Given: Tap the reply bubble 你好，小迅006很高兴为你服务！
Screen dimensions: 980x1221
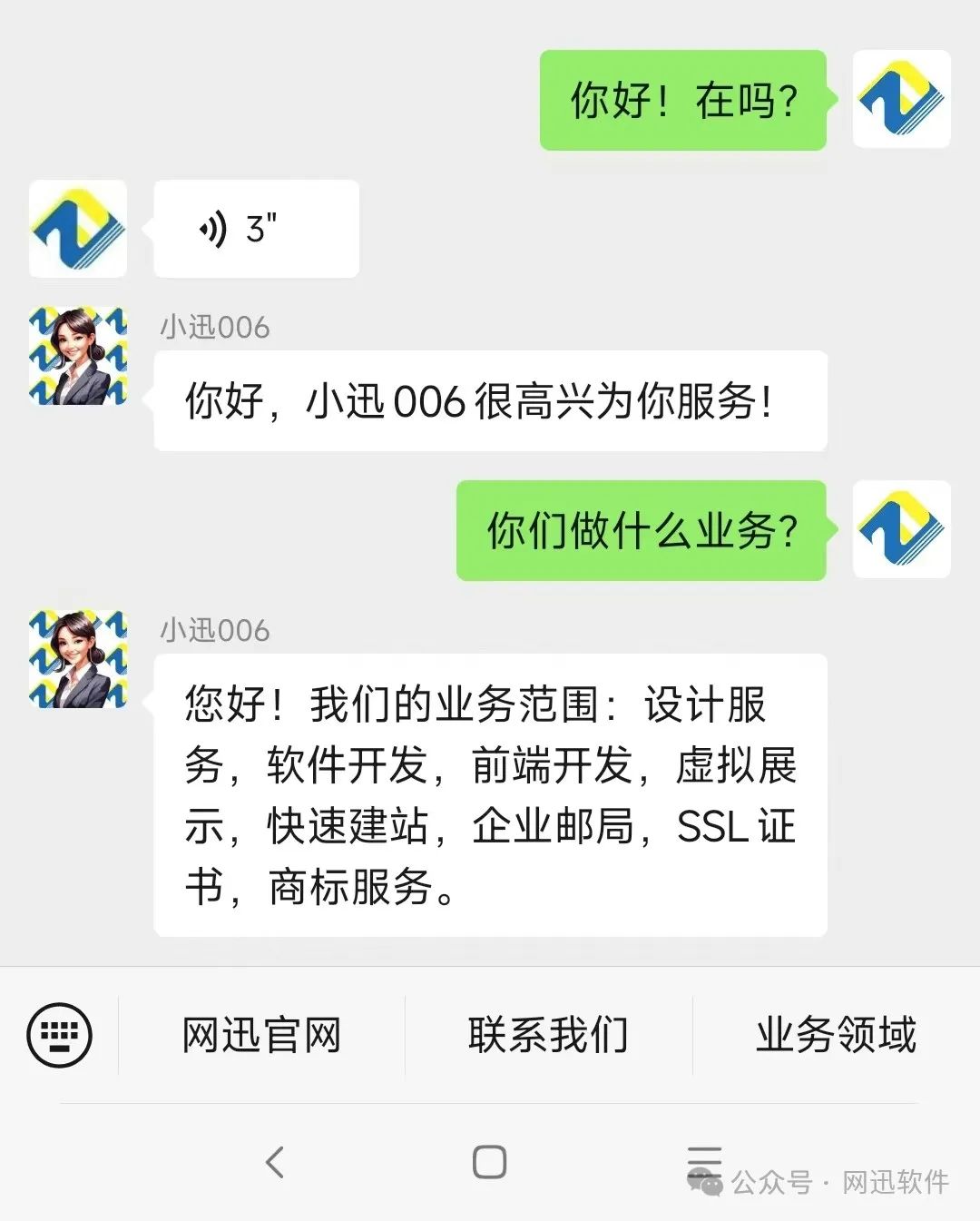Looking at the screenshot, I should 490,402.
